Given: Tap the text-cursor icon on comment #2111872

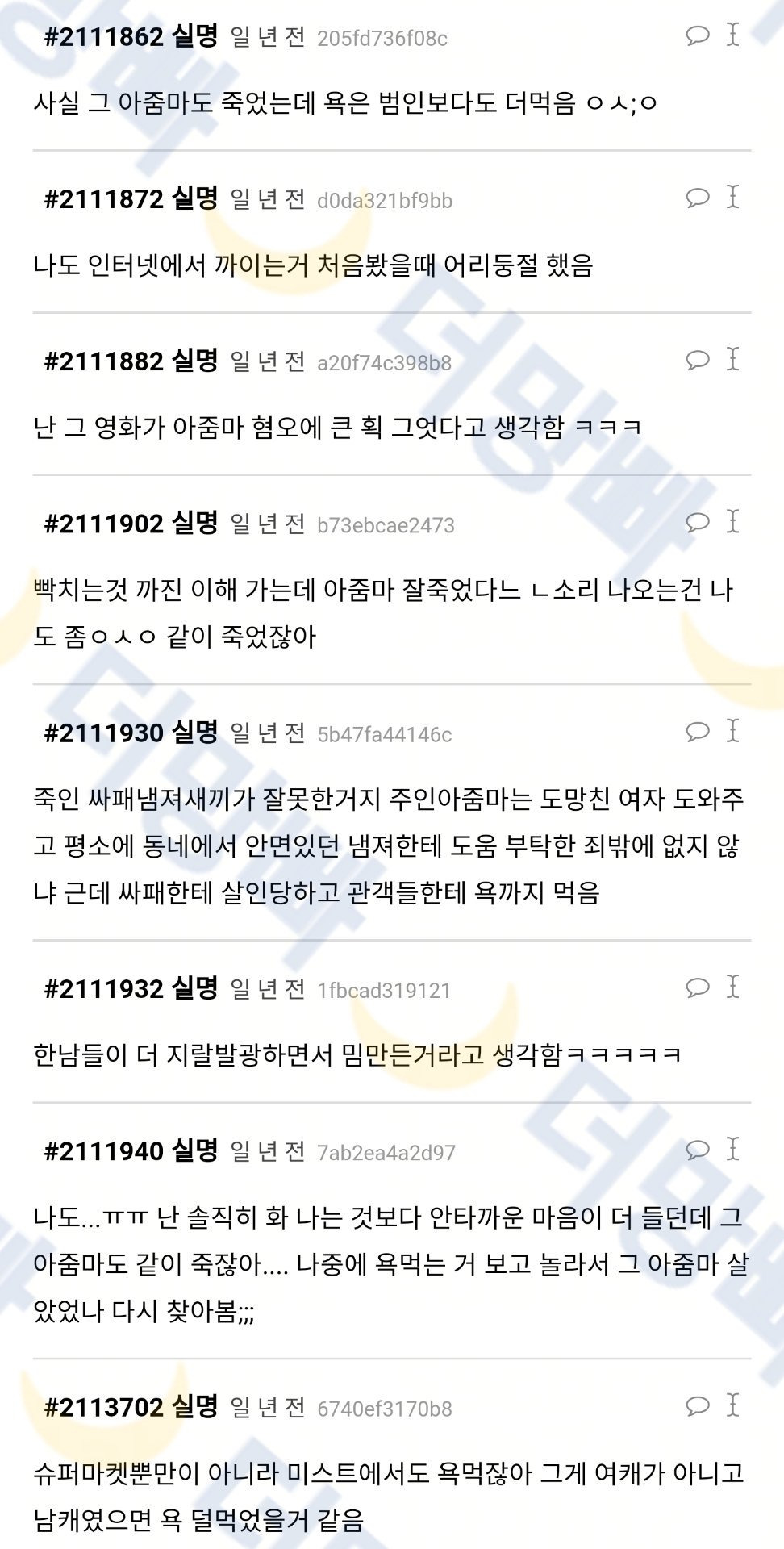Looking at the screenshot, I should tap(732, 197).
